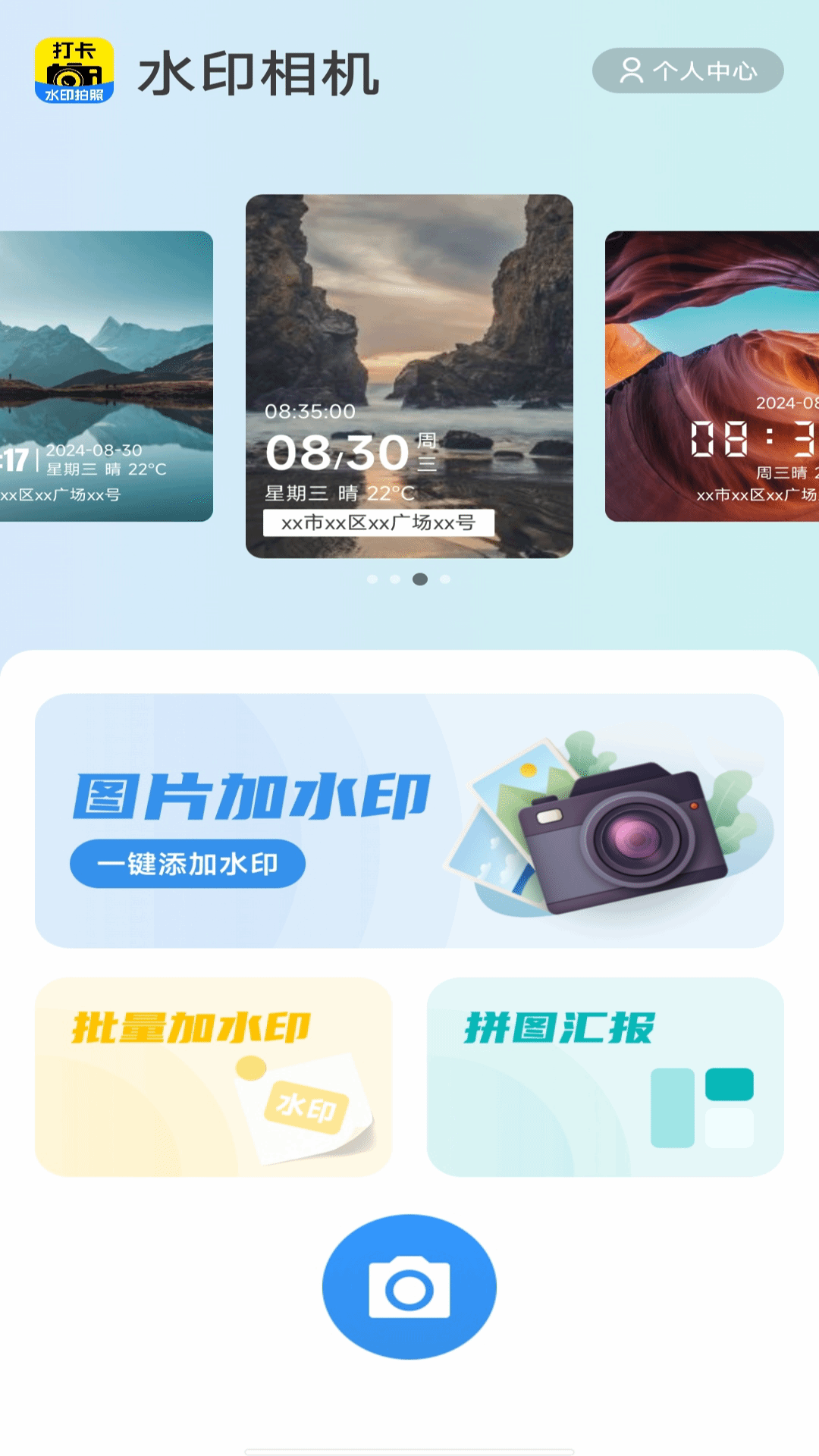Launch the blue camera shutter button
This screenshot has width=819, height=1456.
(409, 1287)
